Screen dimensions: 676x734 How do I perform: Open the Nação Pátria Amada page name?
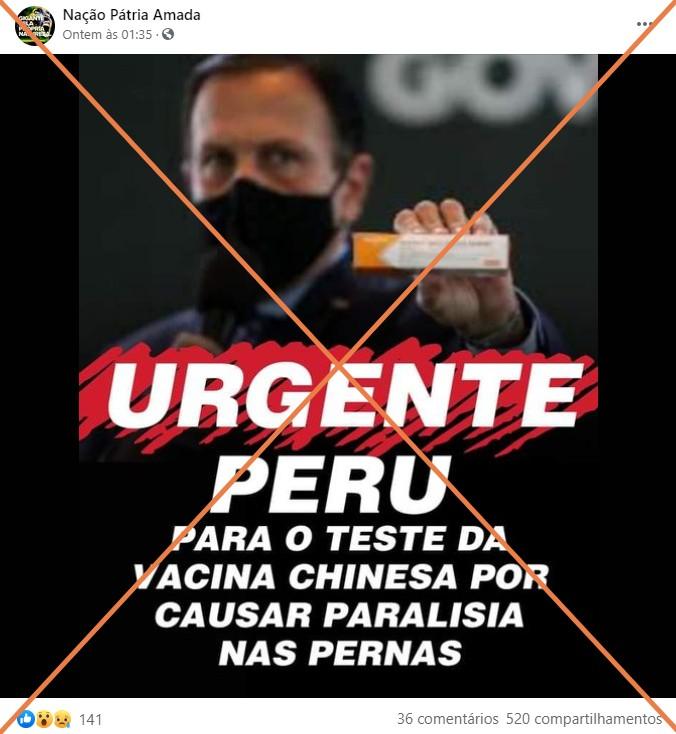[131, 15]
